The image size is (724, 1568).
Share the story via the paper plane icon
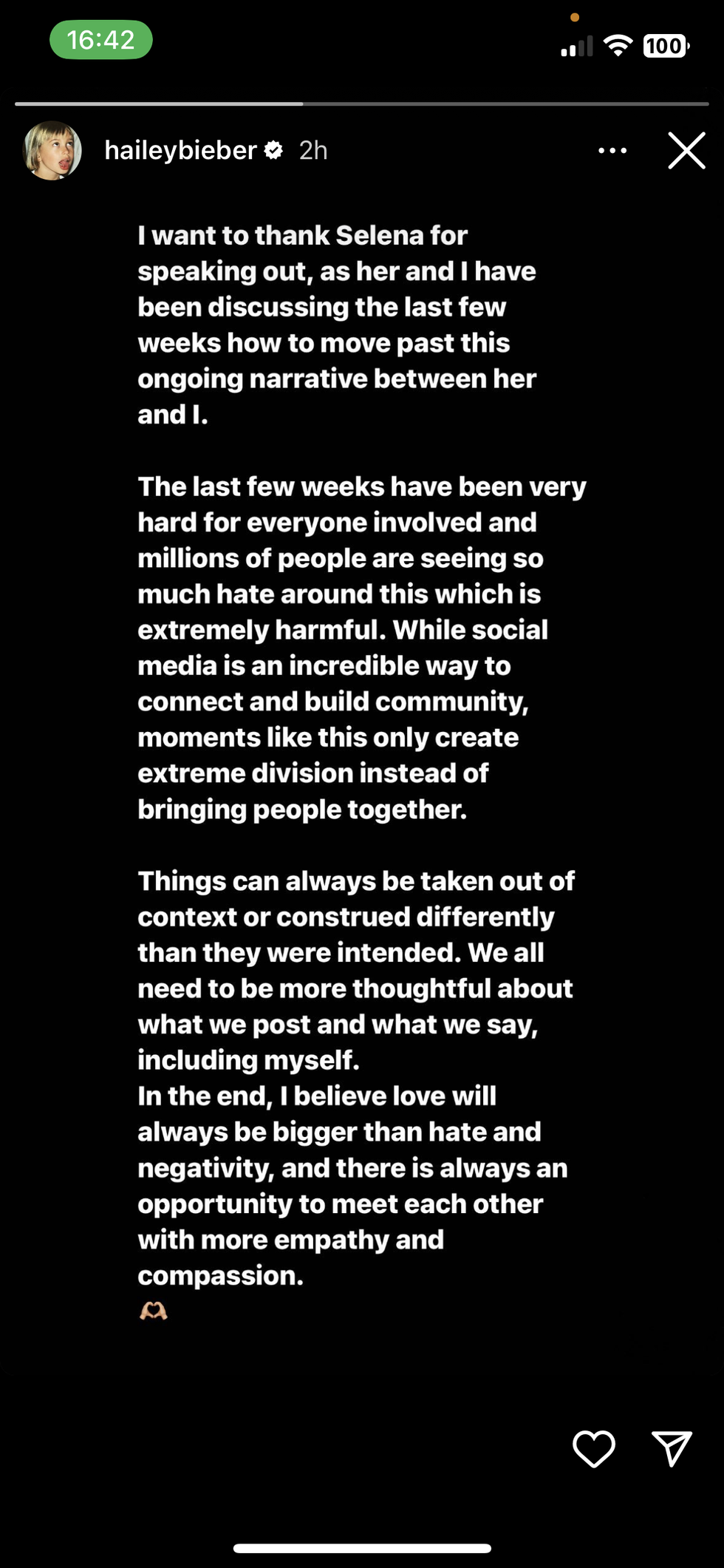tap(671, 1450)
